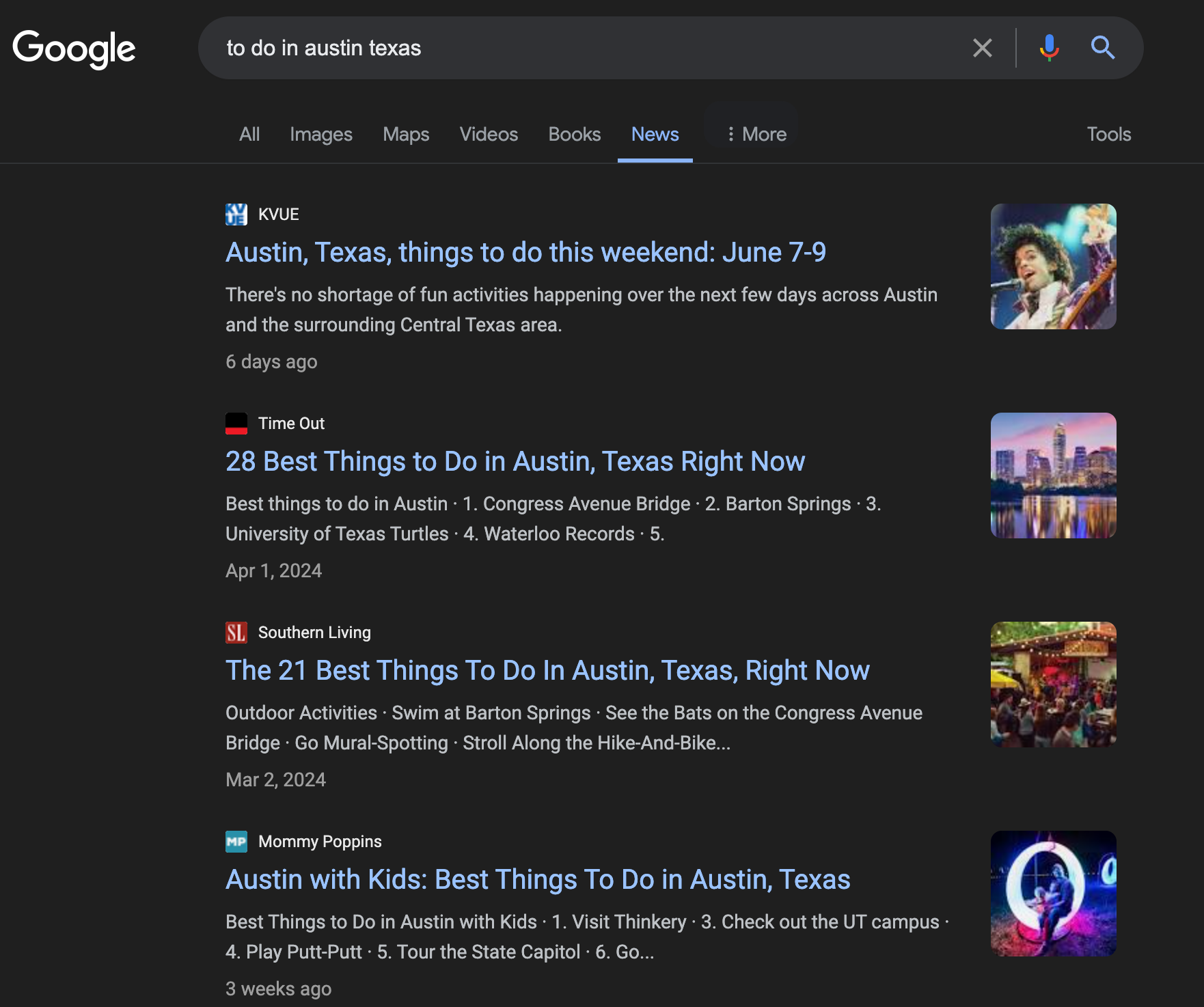The image size is (1204, 1007).
Task: Go to the Google home logo
Action: tap(74, 49)
